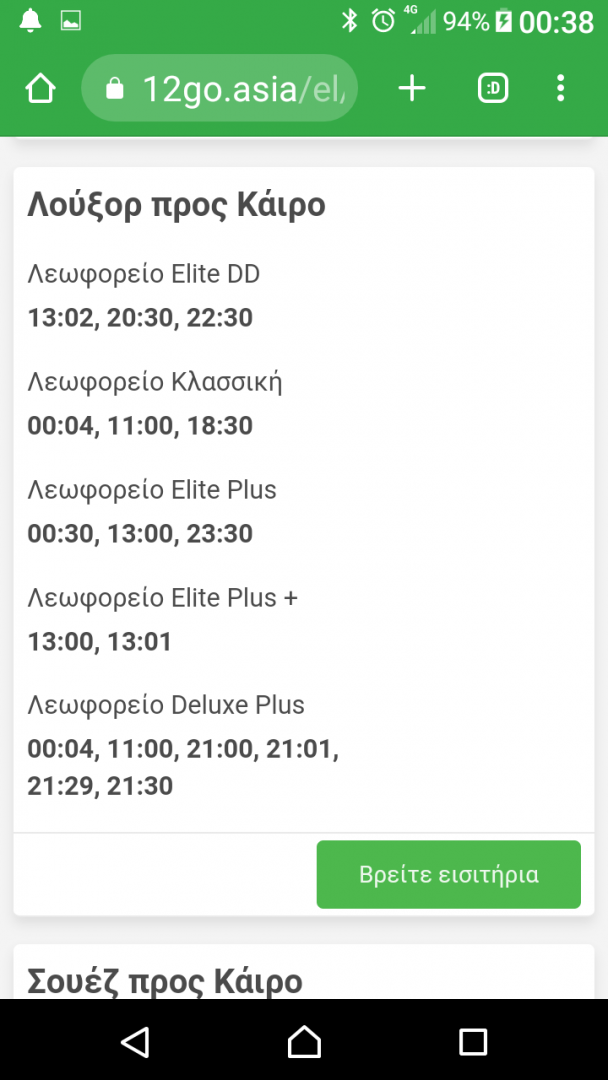608x1080 pixels.
Task: Open the browser overflow menu
Action: coord(560,89)
